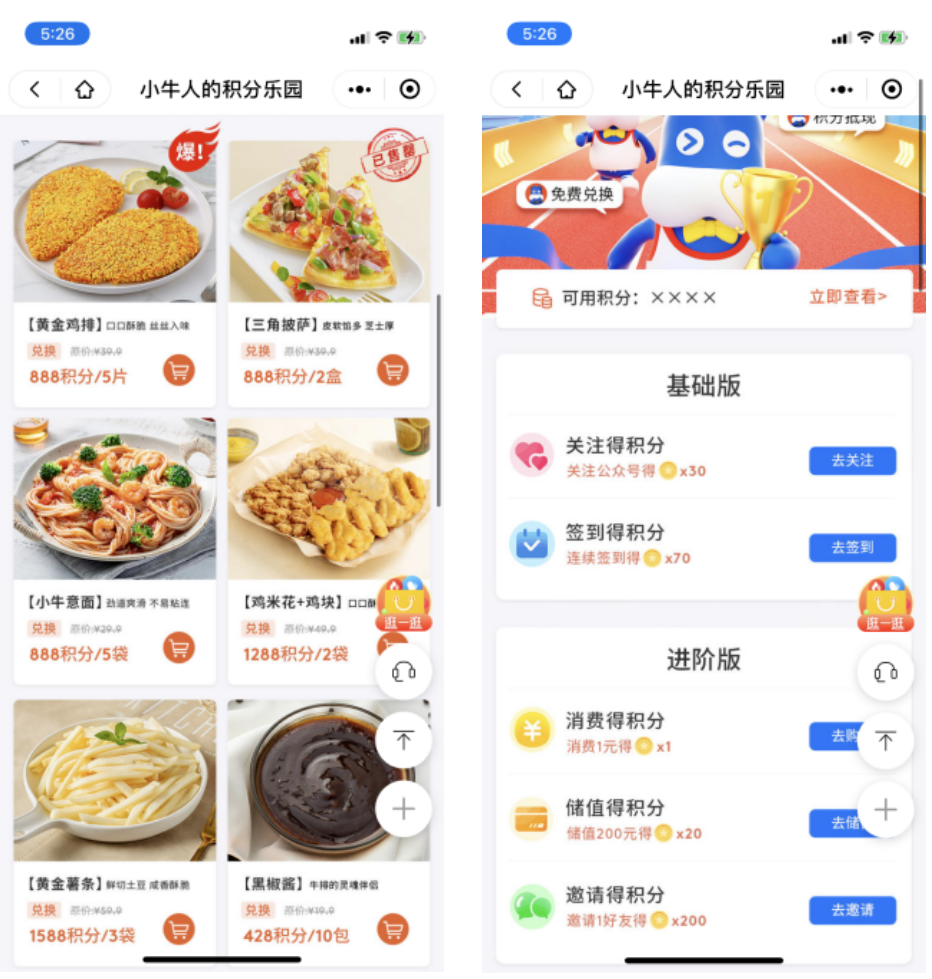Open the 小牛意面 product card
This screenshot has height=979, width=932.
point(114,500)
